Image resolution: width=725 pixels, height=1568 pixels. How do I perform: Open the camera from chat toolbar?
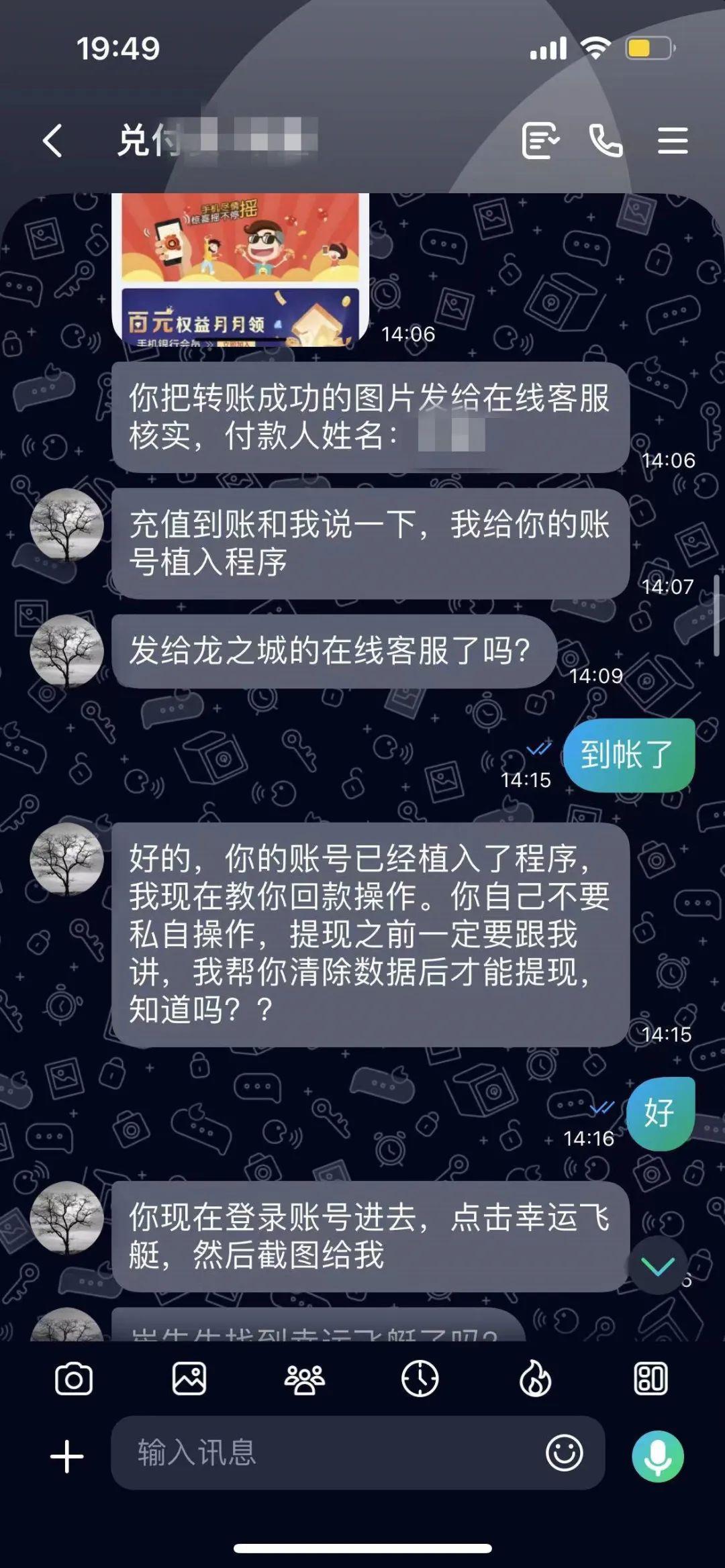click(x=74, y=1379)
